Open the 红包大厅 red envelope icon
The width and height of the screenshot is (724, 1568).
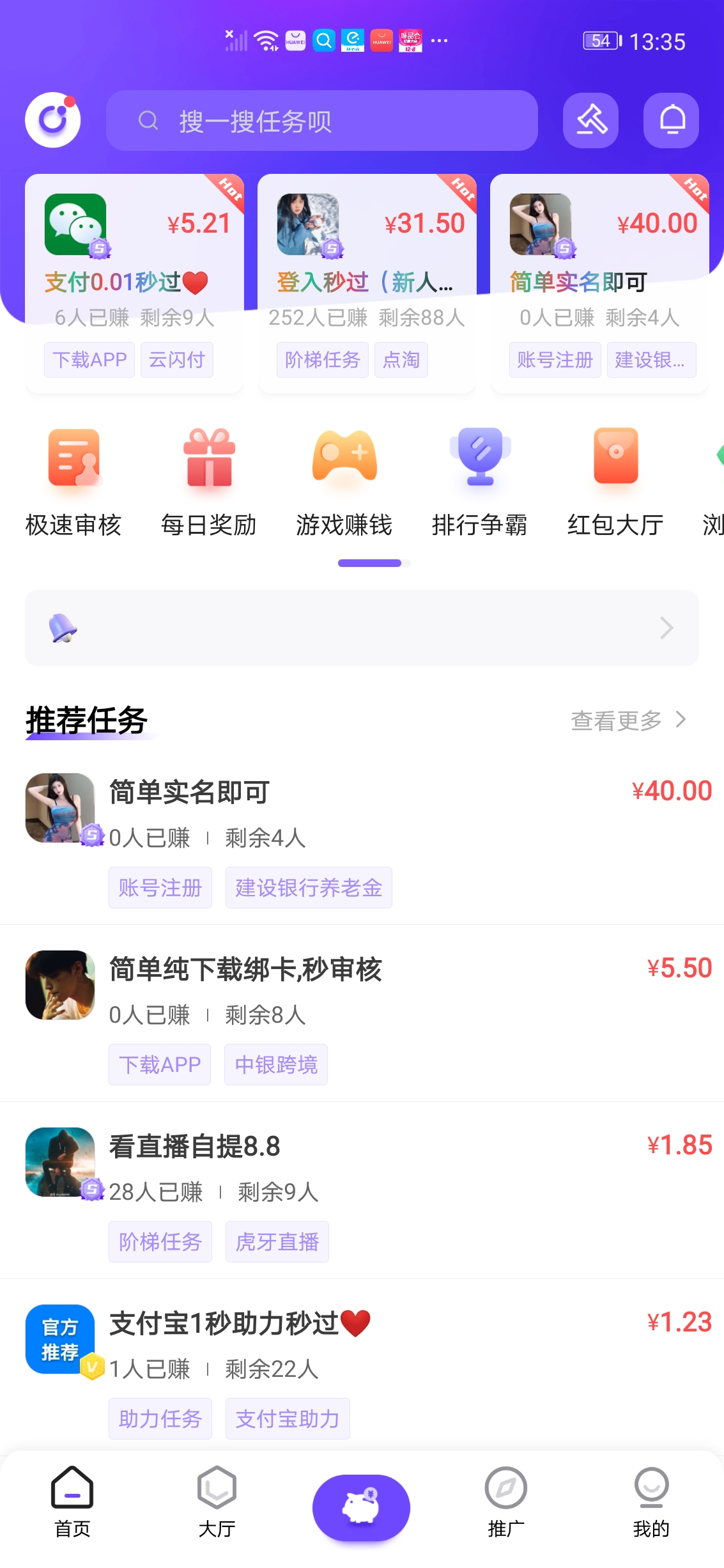pos(615,457)
